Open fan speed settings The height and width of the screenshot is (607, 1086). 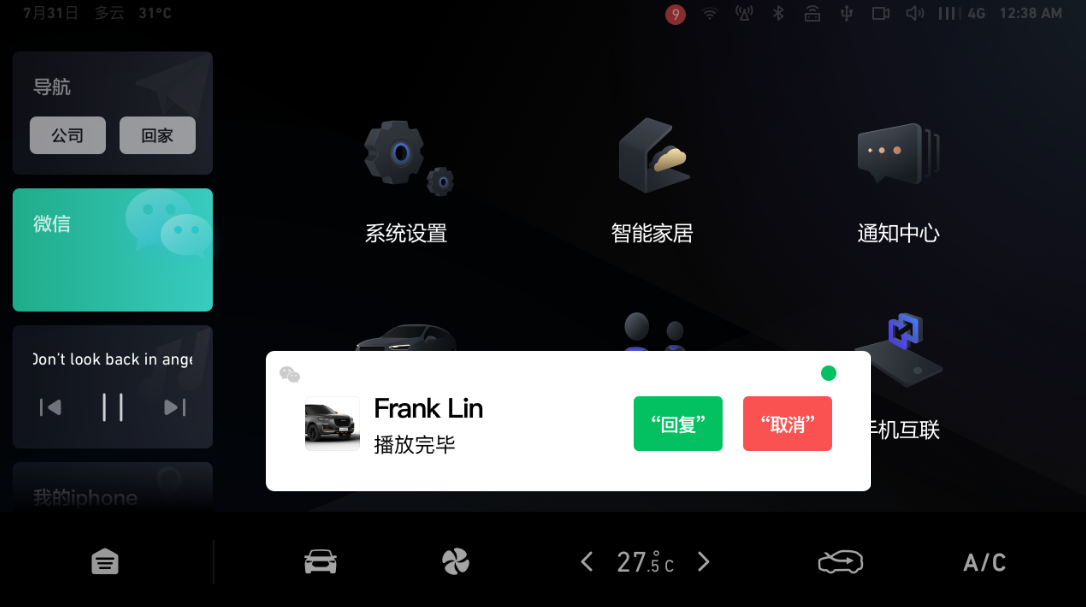point(456,562)
